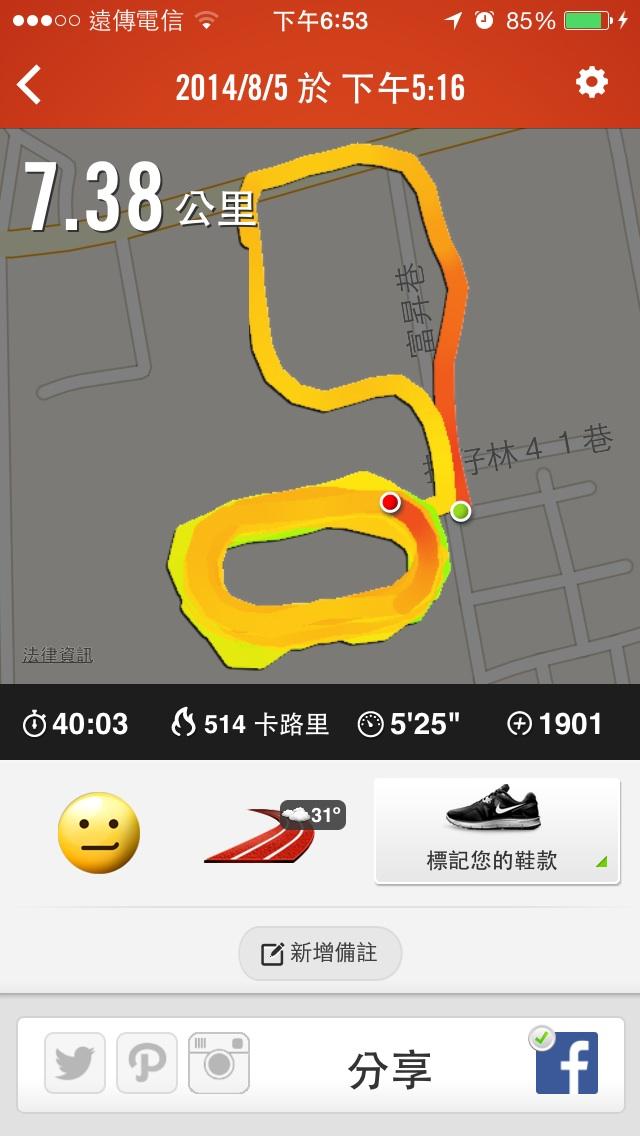Share this run to Pinterest

[147, 1063]
